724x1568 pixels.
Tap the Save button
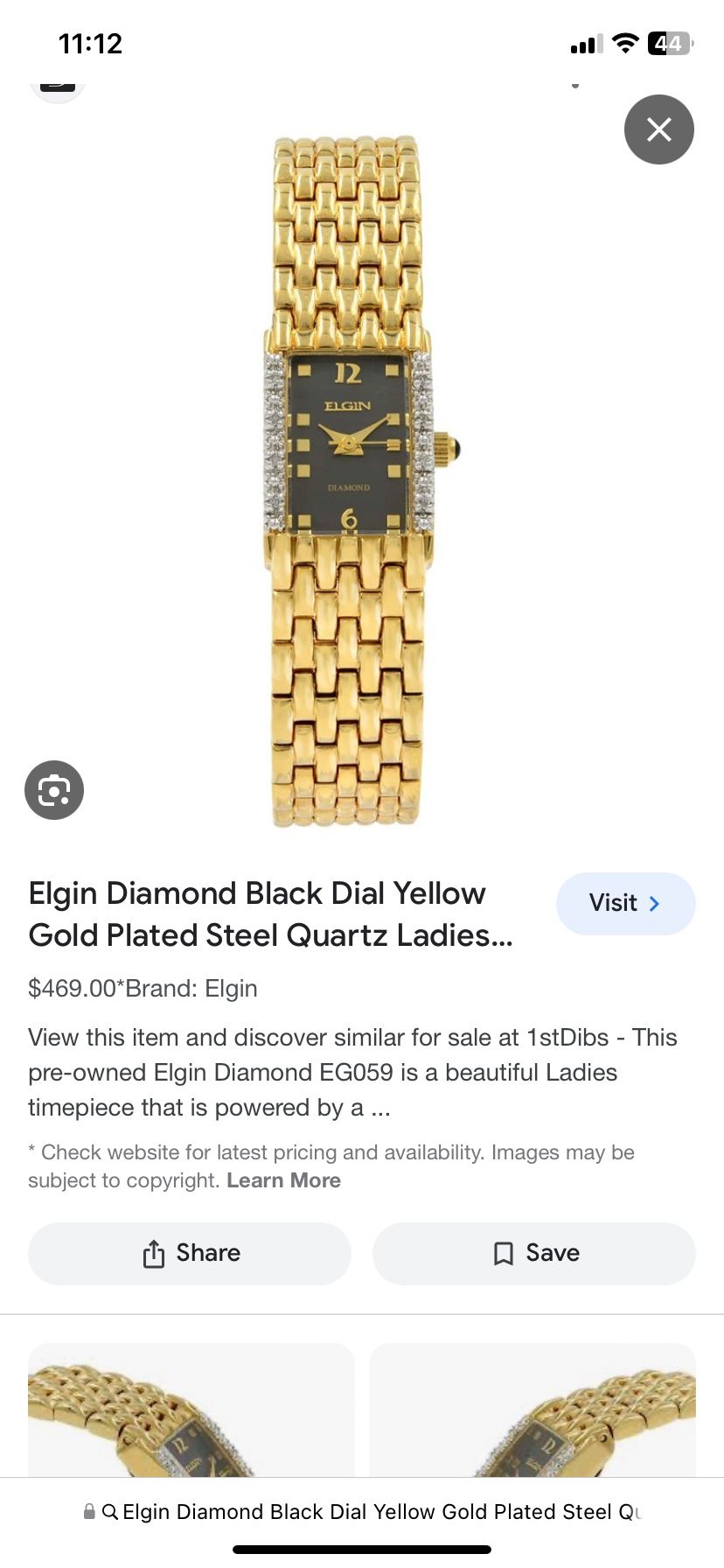533,1253
